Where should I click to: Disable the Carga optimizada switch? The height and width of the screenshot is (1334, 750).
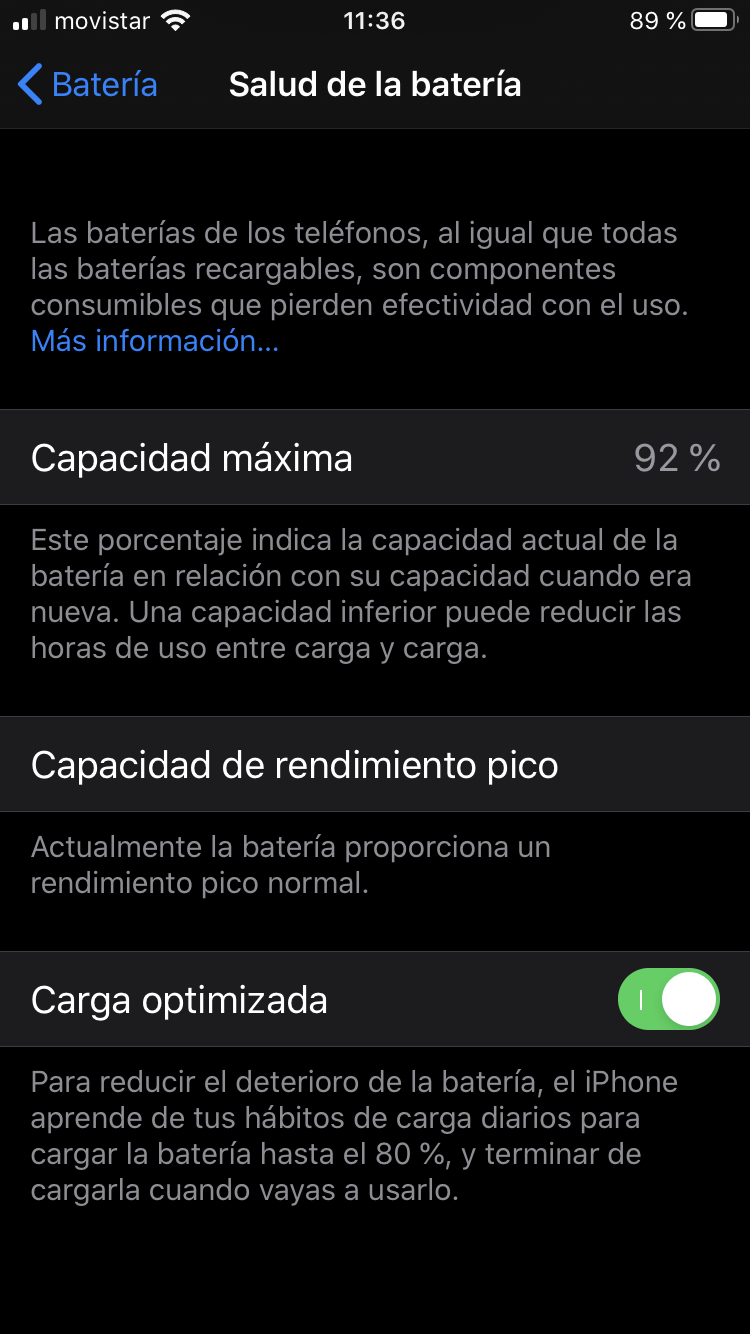point(669,999)
